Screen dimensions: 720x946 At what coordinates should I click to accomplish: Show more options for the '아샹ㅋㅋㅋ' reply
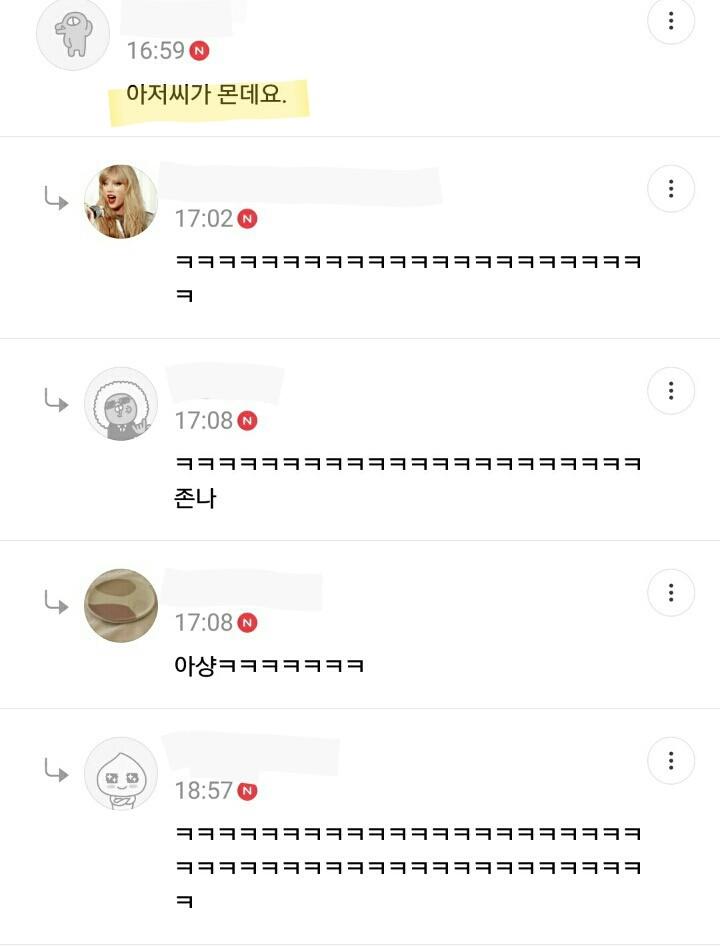tap(670, 593)
